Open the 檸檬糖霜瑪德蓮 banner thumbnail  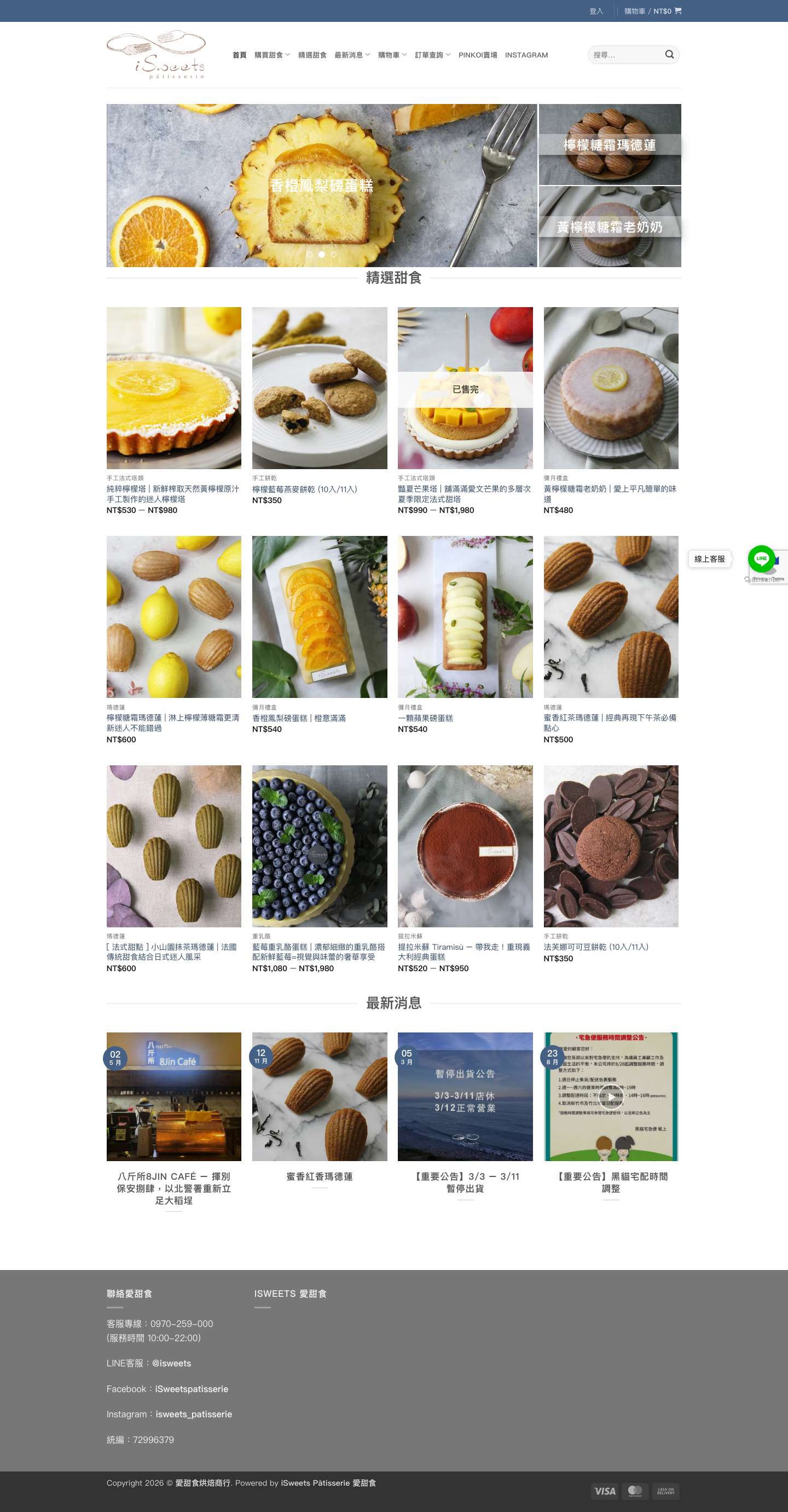610,145
